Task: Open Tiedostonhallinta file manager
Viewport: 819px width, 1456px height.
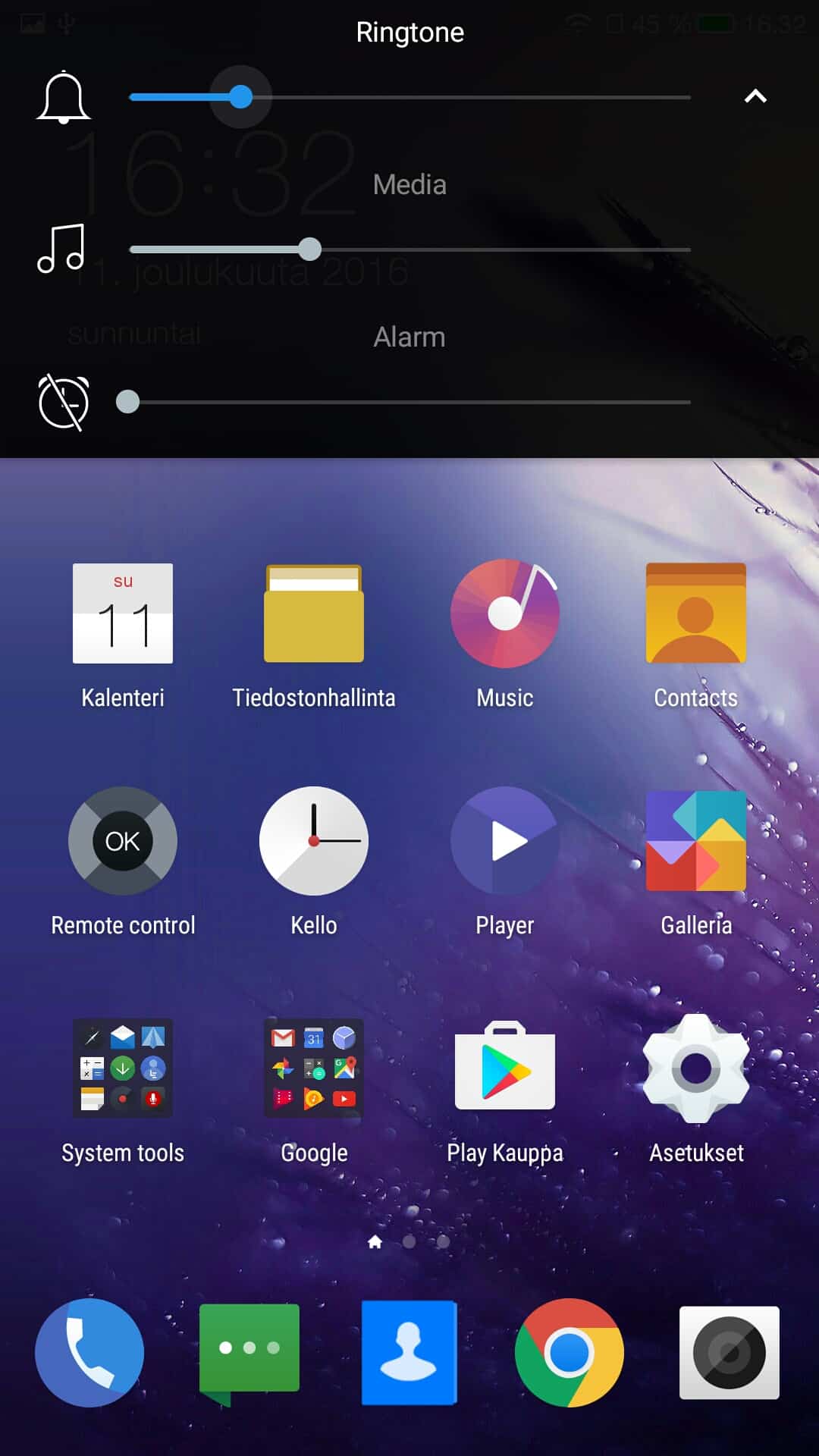Action: pos(314,614)
